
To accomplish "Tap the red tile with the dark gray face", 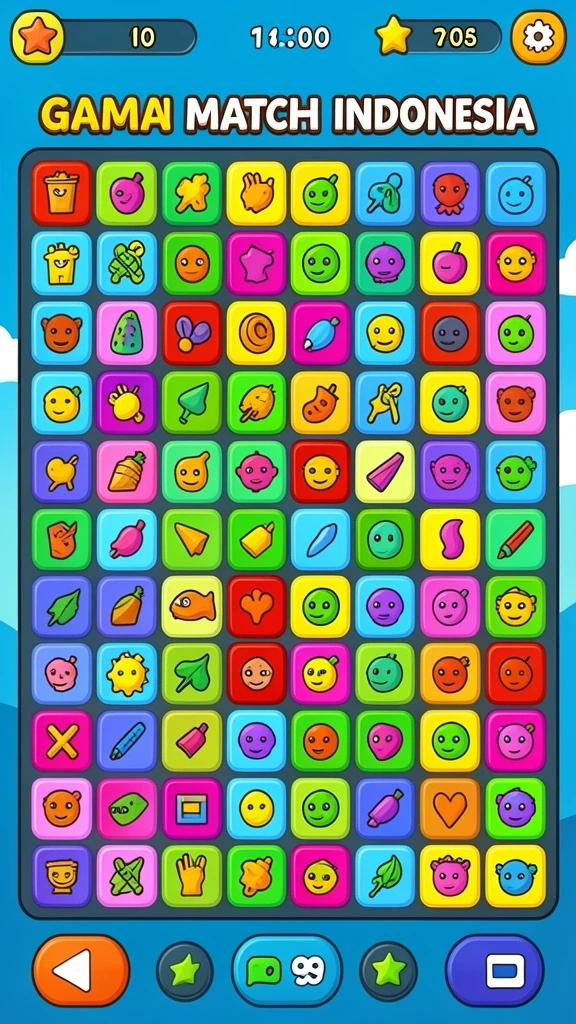I will [450, 333].
